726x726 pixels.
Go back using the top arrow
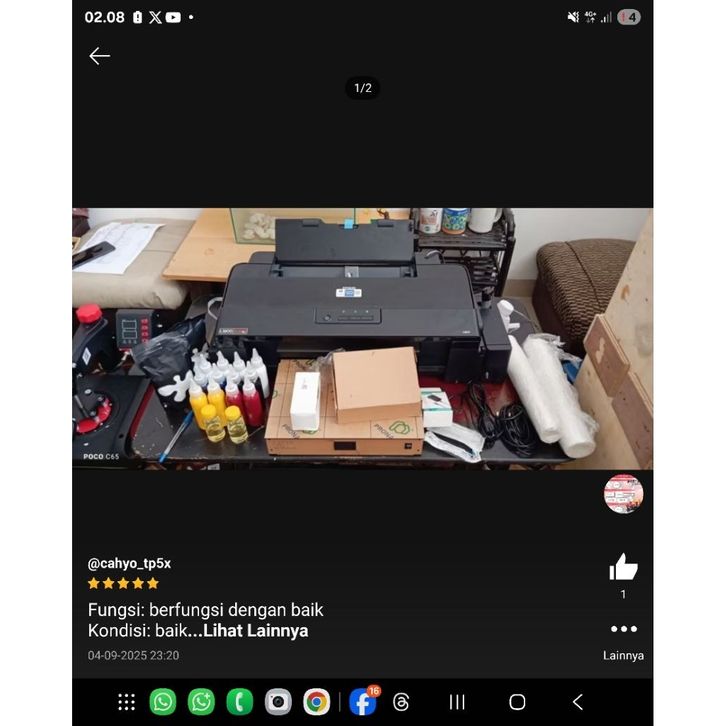(99, 56)
